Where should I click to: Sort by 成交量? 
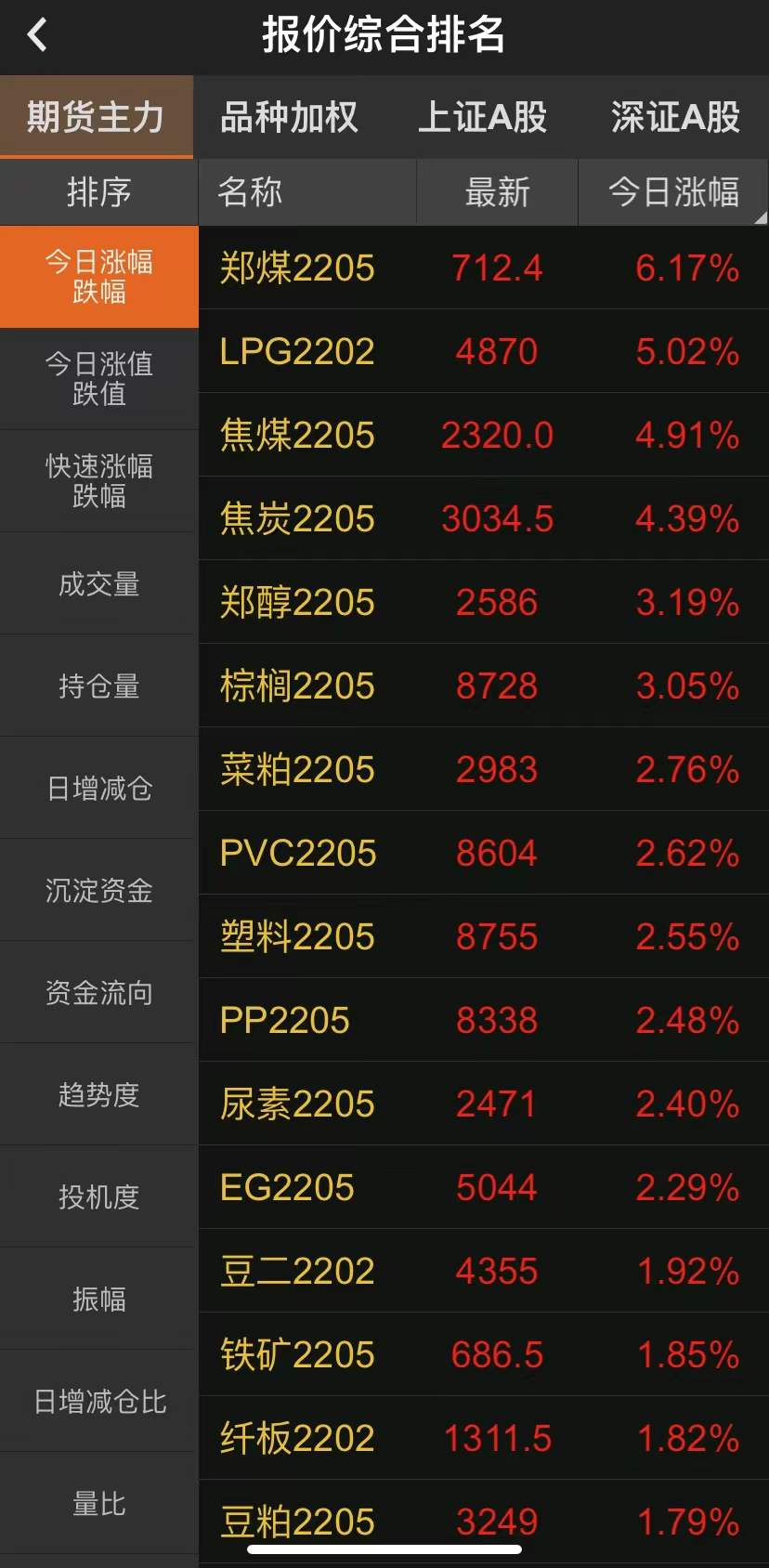(98, 583)
